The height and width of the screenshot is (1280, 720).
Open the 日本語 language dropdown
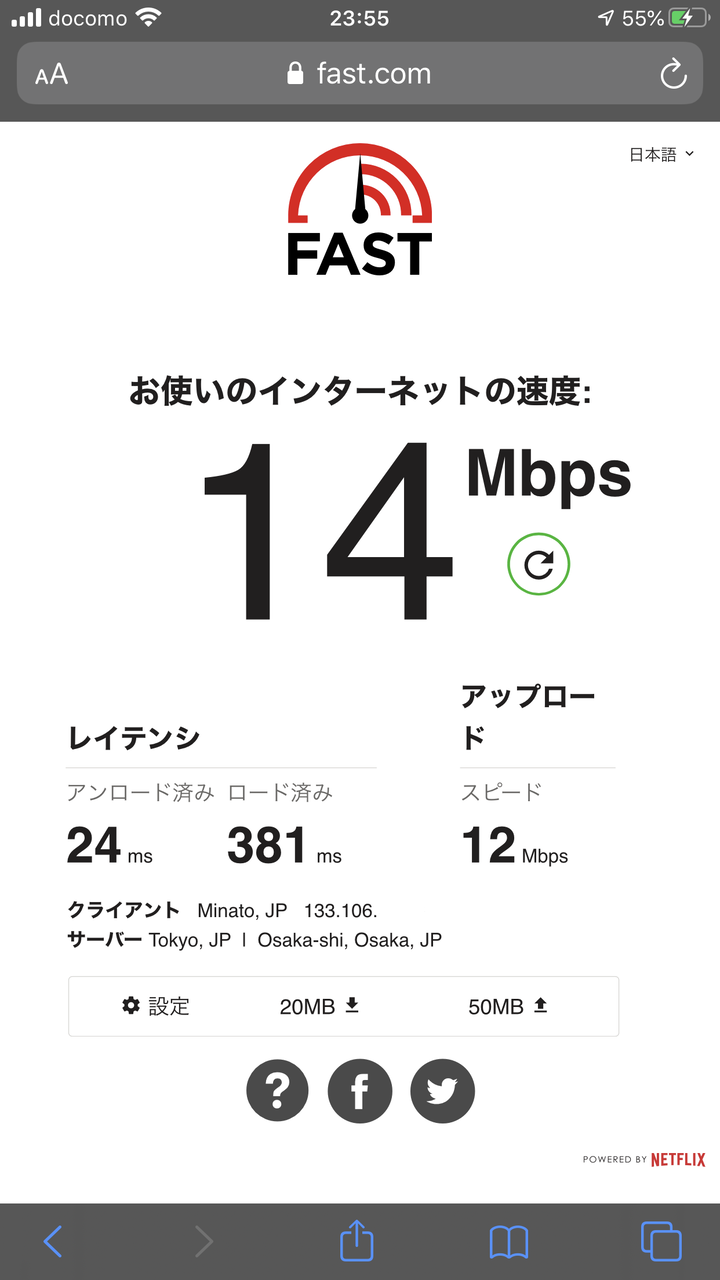(x=661, y=154)
